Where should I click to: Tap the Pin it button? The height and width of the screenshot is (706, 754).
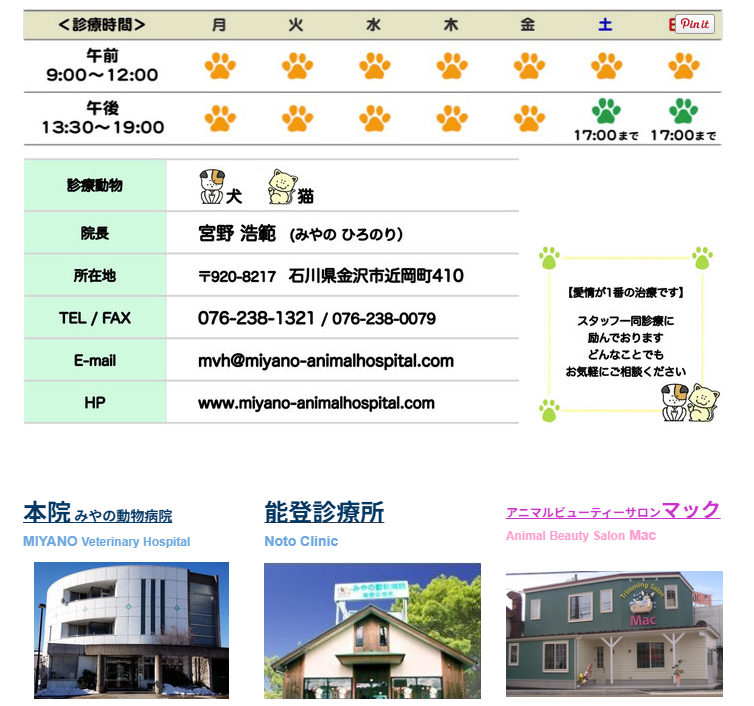point(695,24)
